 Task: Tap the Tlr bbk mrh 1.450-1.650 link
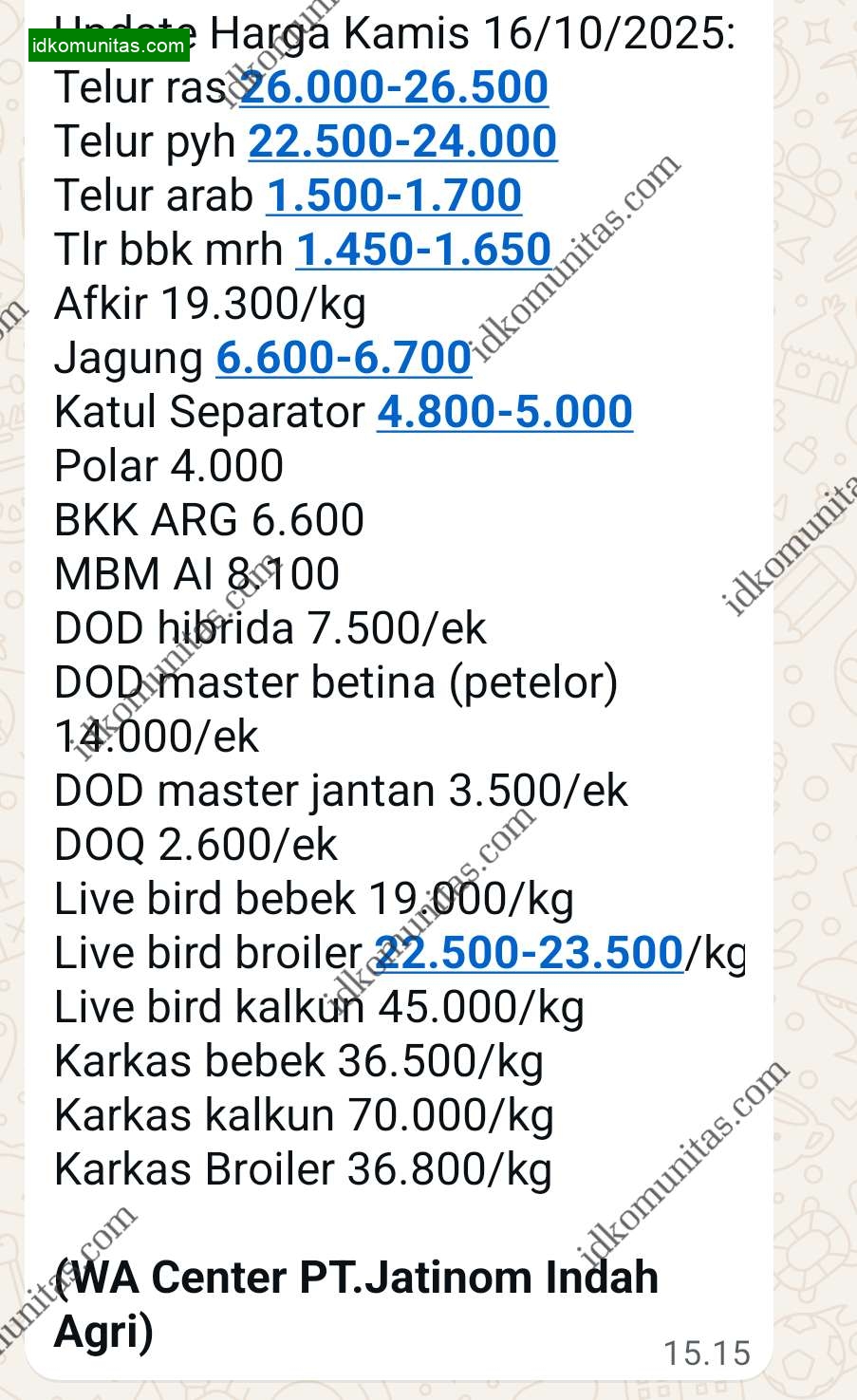(x=423, y=250)
